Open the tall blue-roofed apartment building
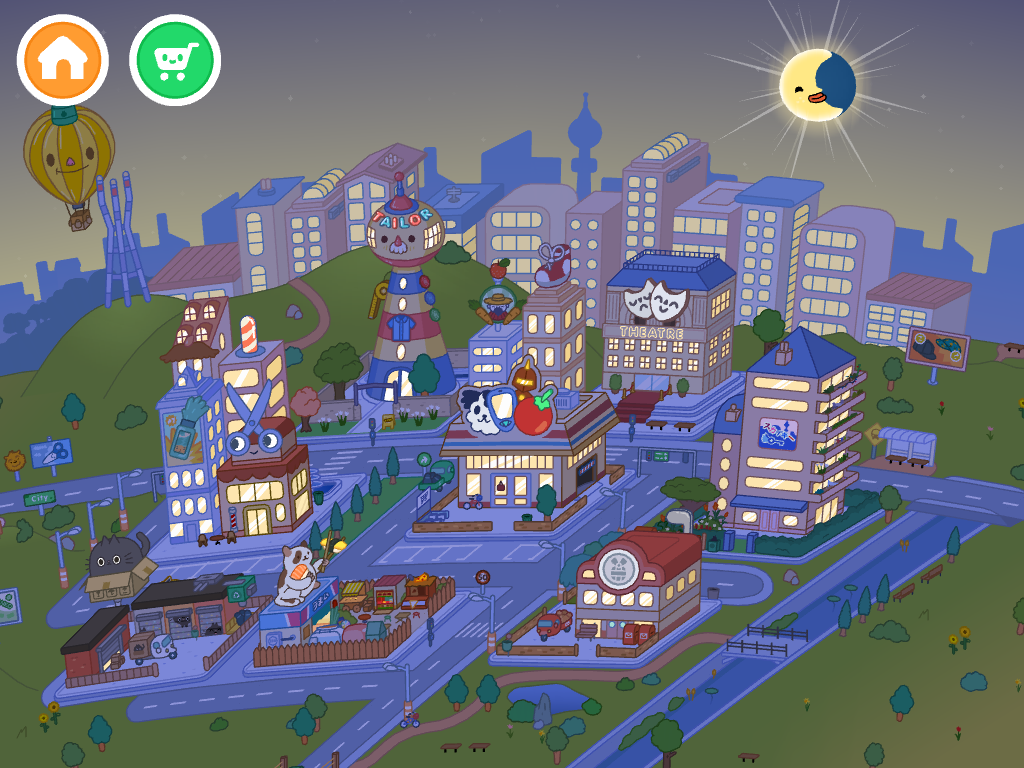The image size is (1024, 768). (790, 440)
